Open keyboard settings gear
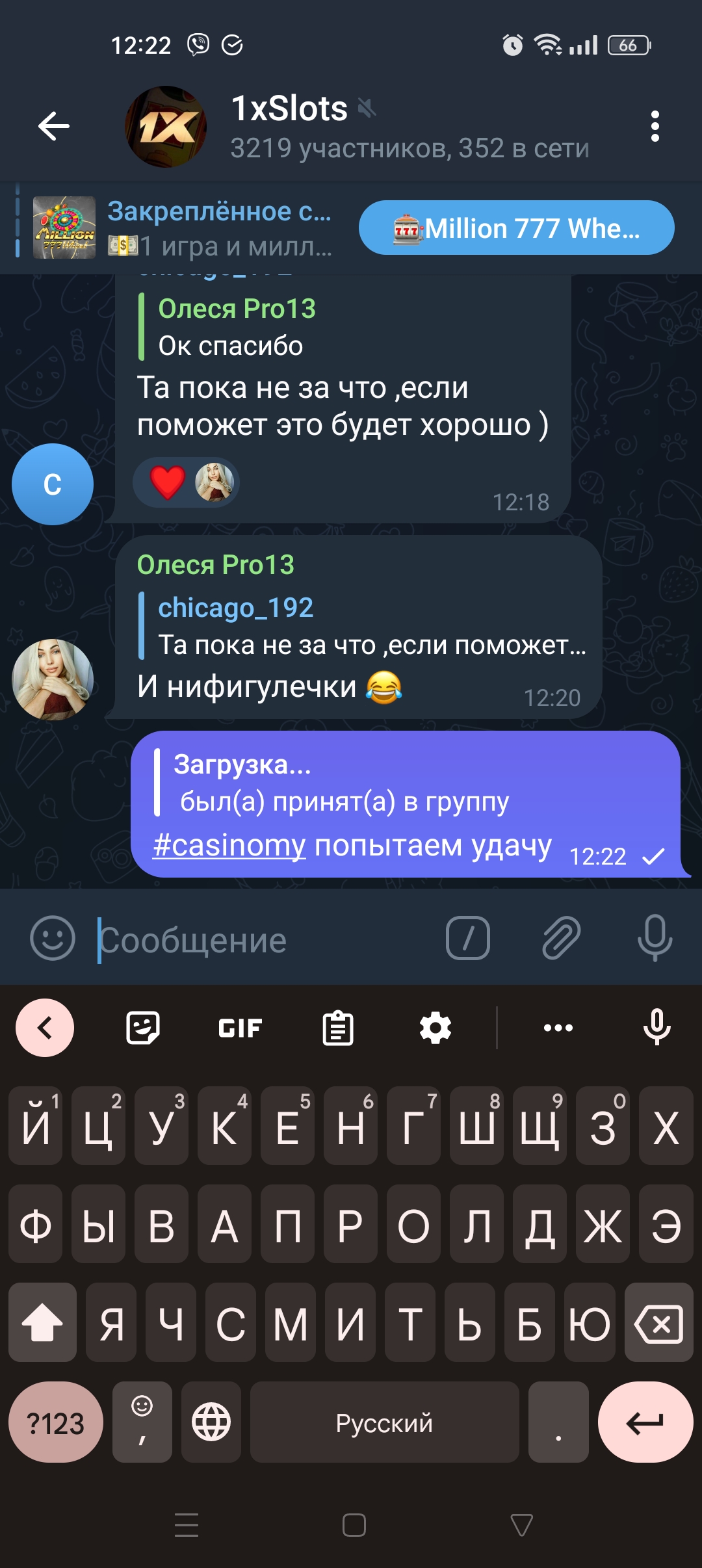702x1568 pixels. (435, 1028)
